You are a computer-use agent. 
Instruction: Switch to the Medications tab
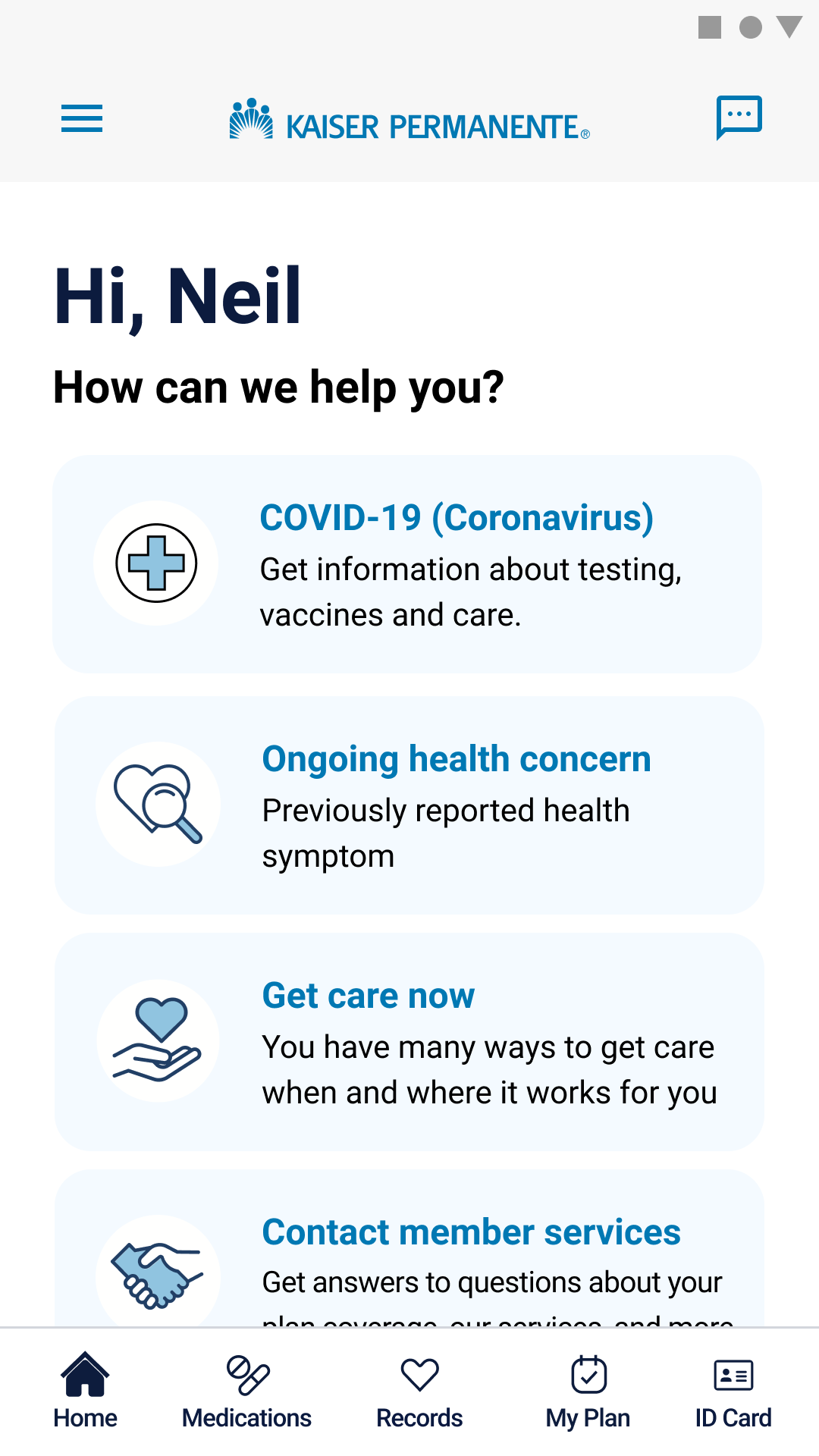pyautogui.click(x=246, y=1392)
